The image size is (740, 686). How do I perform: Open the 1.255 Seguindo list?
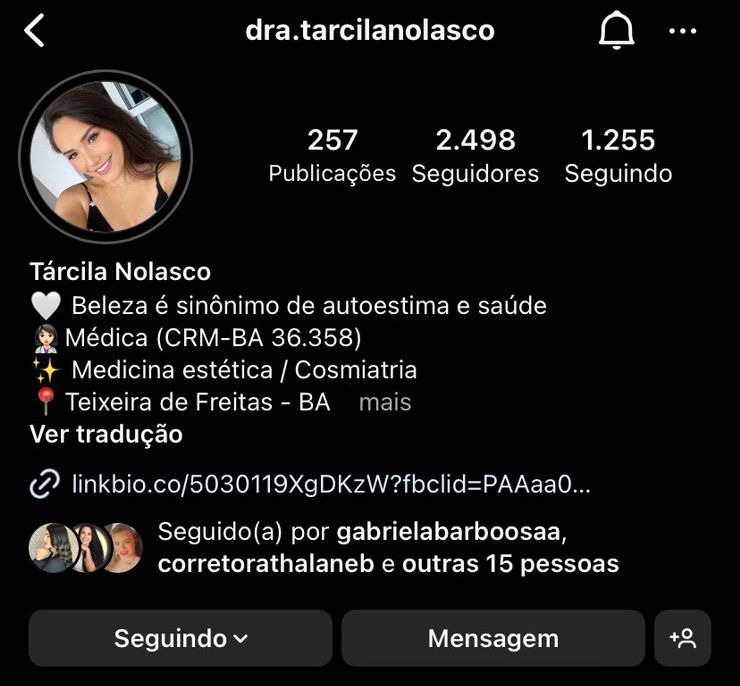618,156
